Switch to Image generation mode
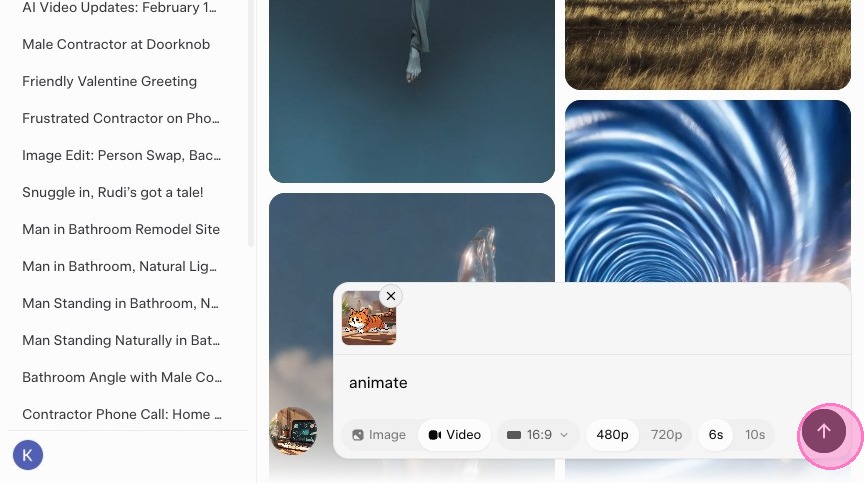Viewport: 864px width, 483px height. pos(379,435)
